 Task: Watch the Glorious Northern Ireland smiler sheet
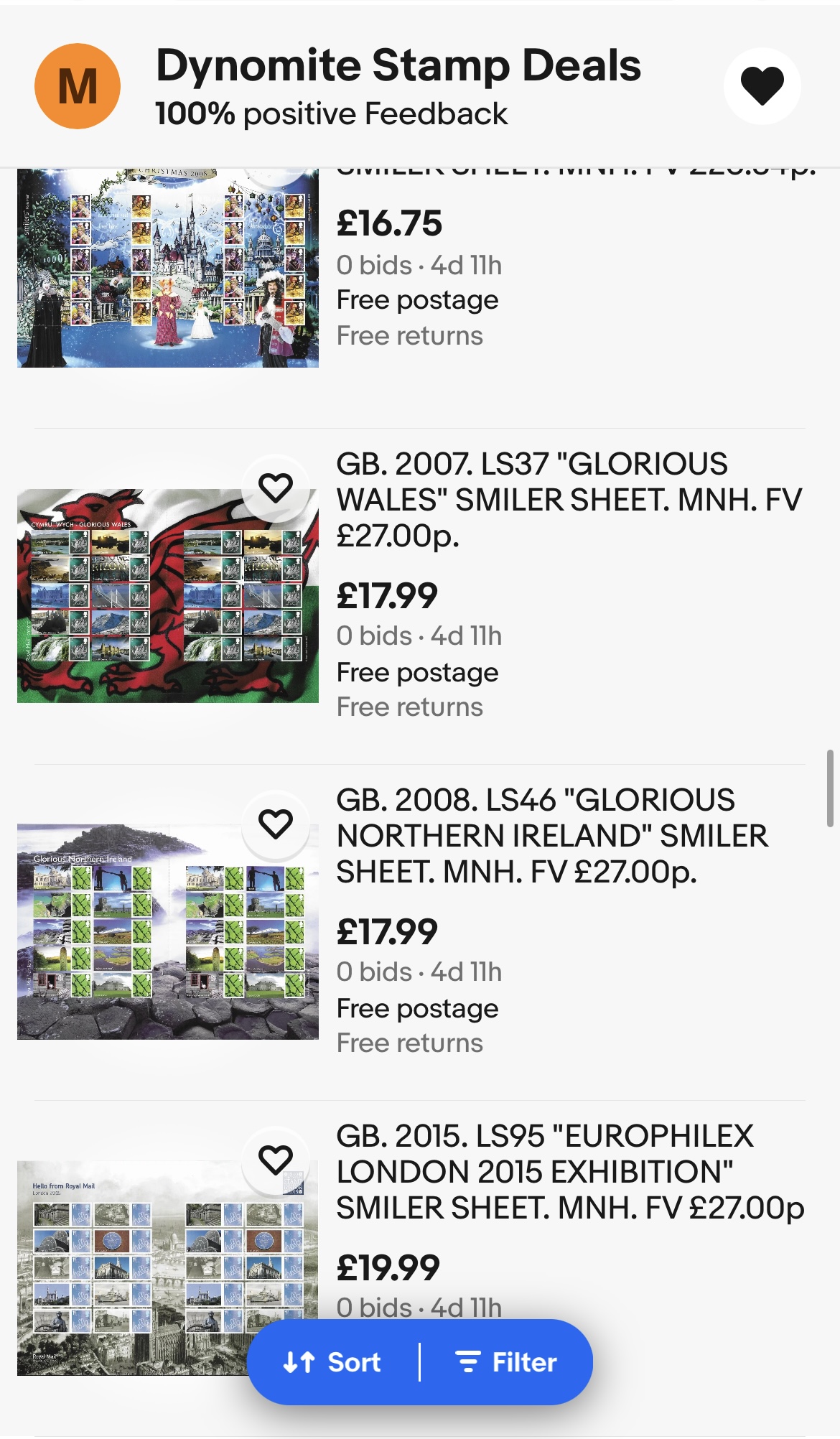(x=276, y=824)
